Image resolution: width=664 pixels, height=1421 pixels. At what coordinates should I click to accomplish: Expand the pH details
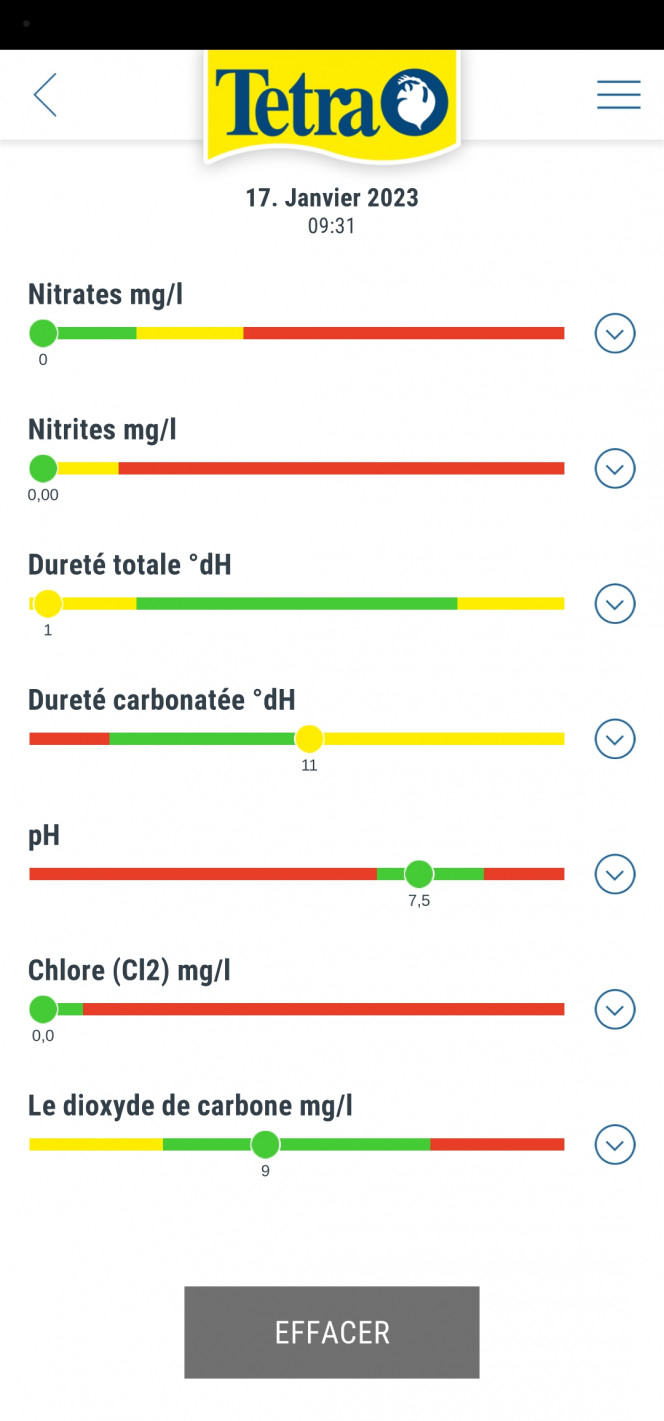pos(615,874)
